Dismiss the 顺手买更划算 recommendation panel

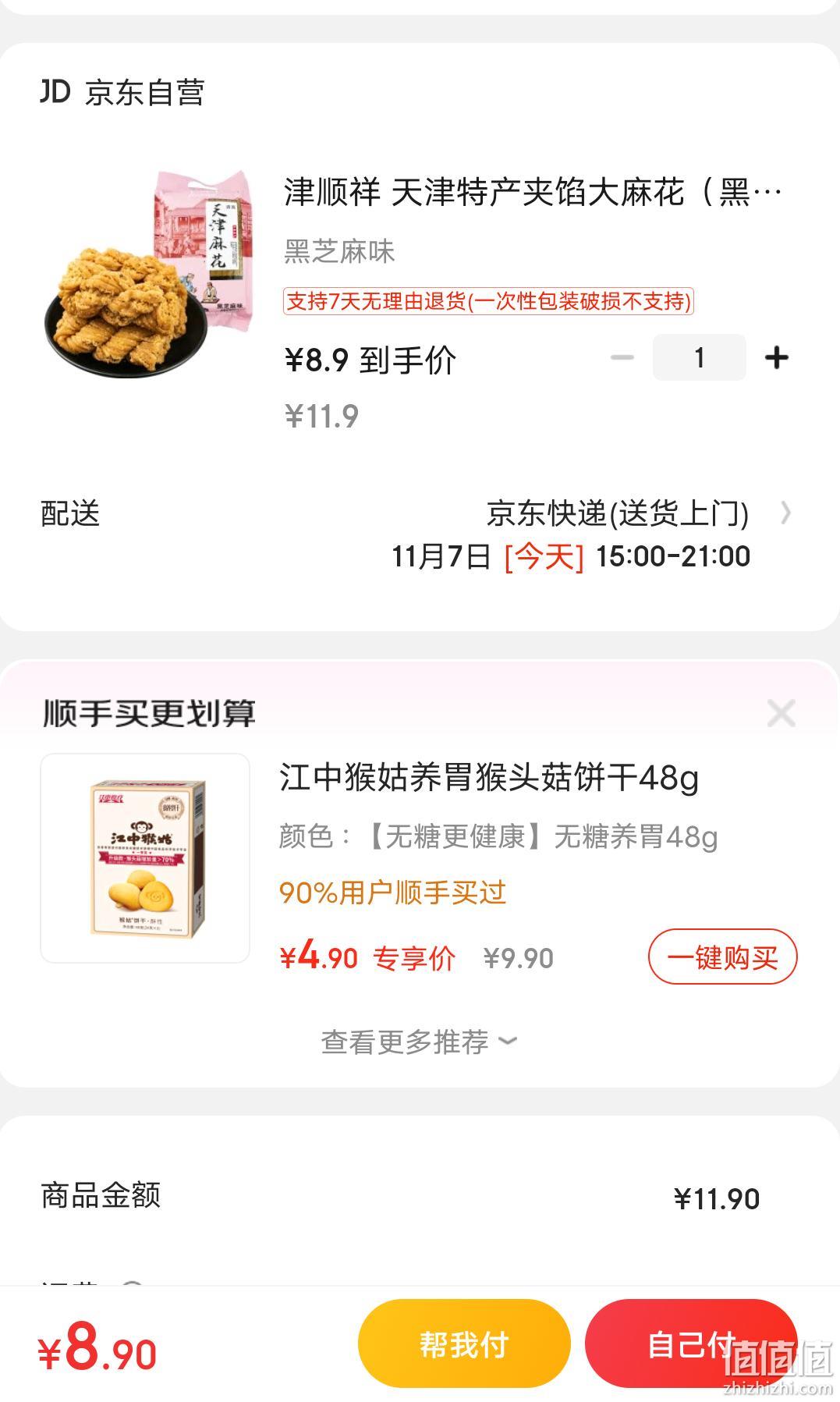(781, 713)
